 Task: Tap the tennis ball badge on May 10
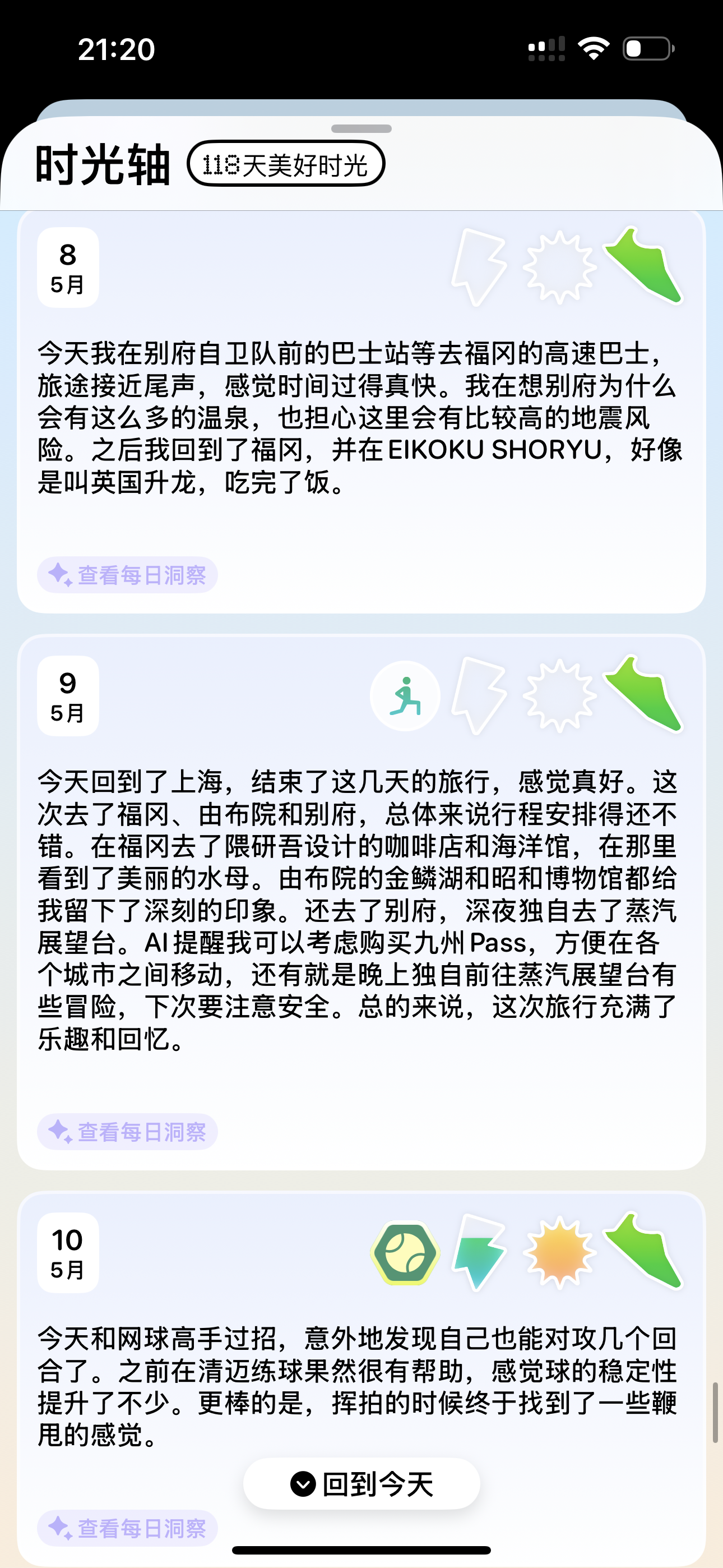tap(405, 1253)
